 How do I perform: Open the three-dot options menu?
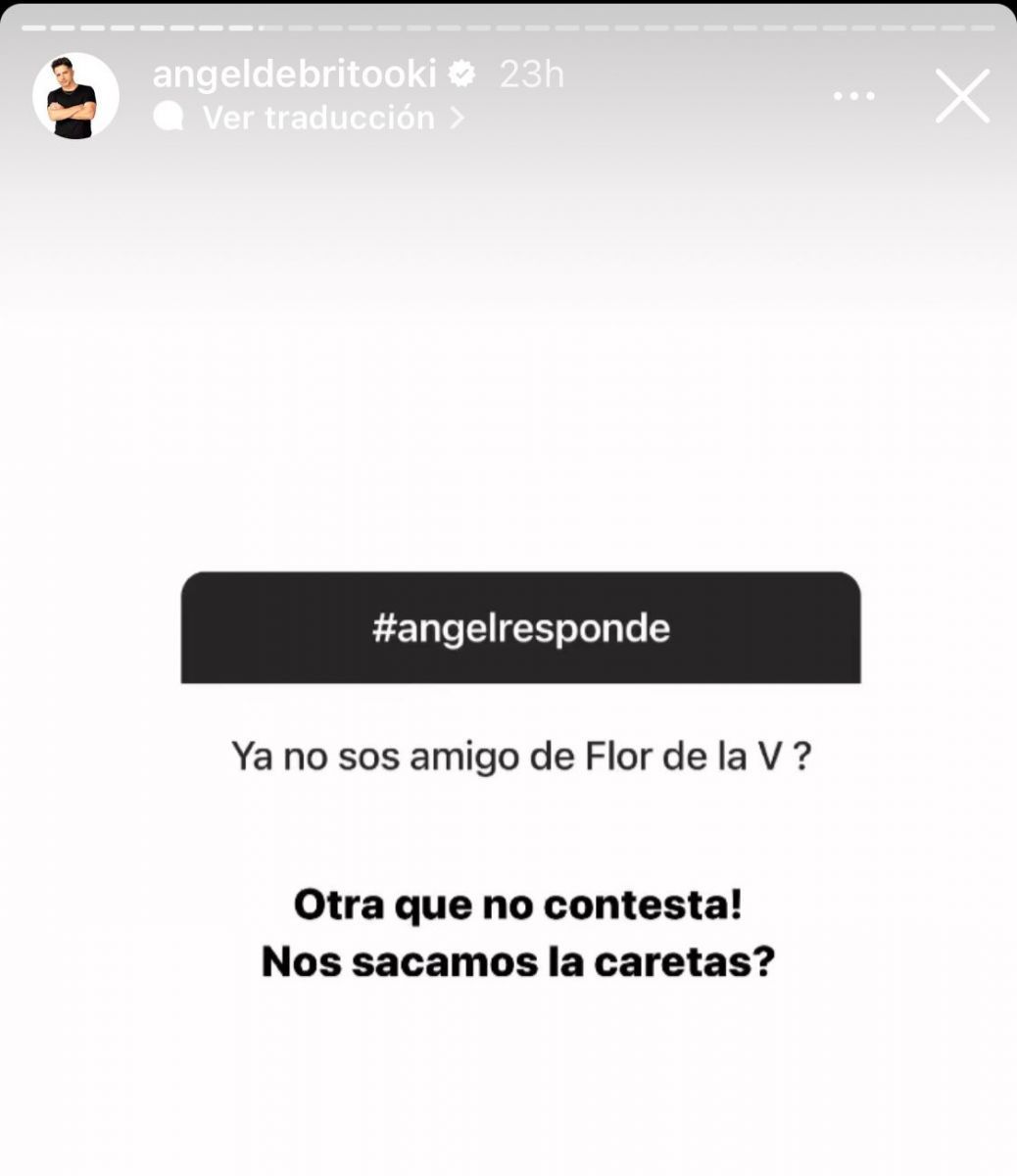point(853,96)
